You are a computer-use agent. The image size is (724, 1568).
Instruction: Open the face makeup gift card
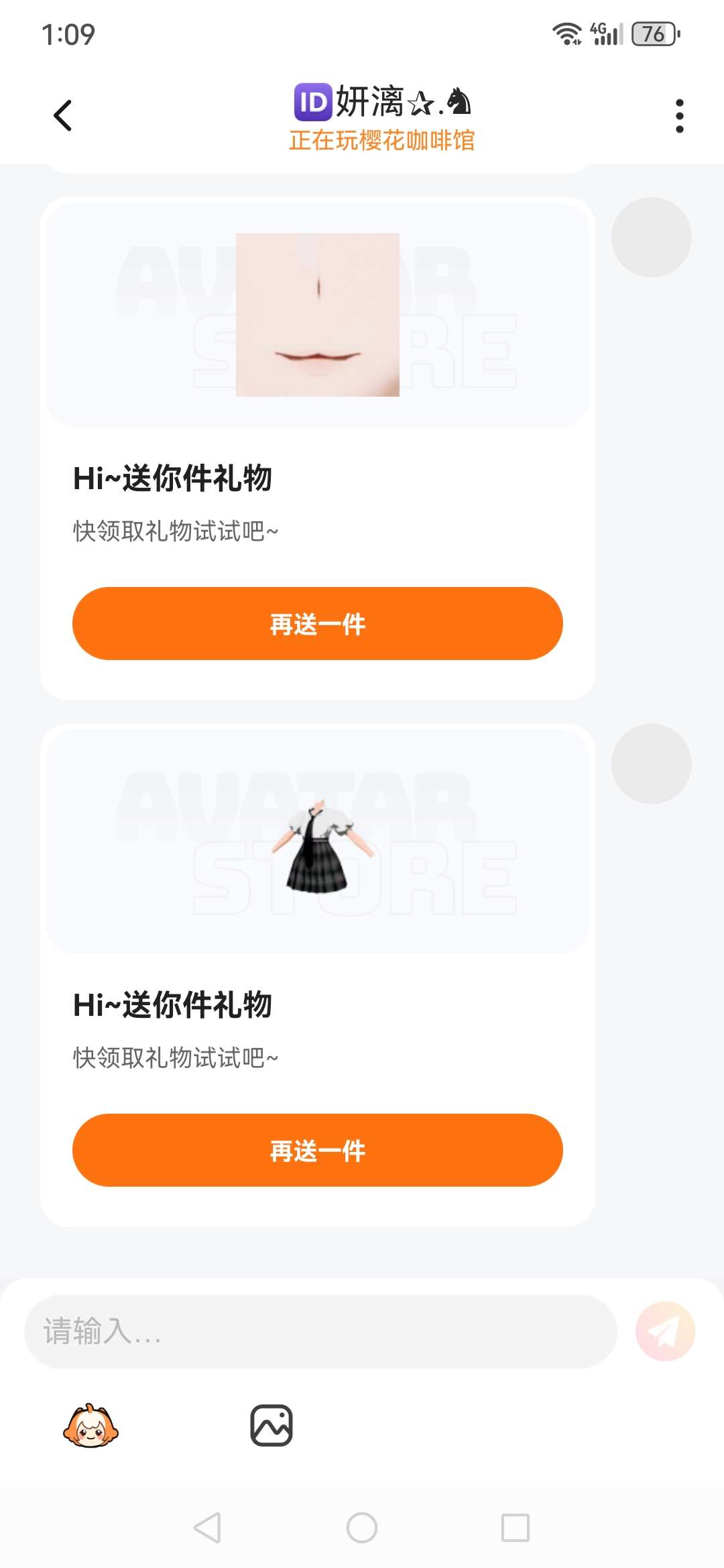tap(317, 315)
